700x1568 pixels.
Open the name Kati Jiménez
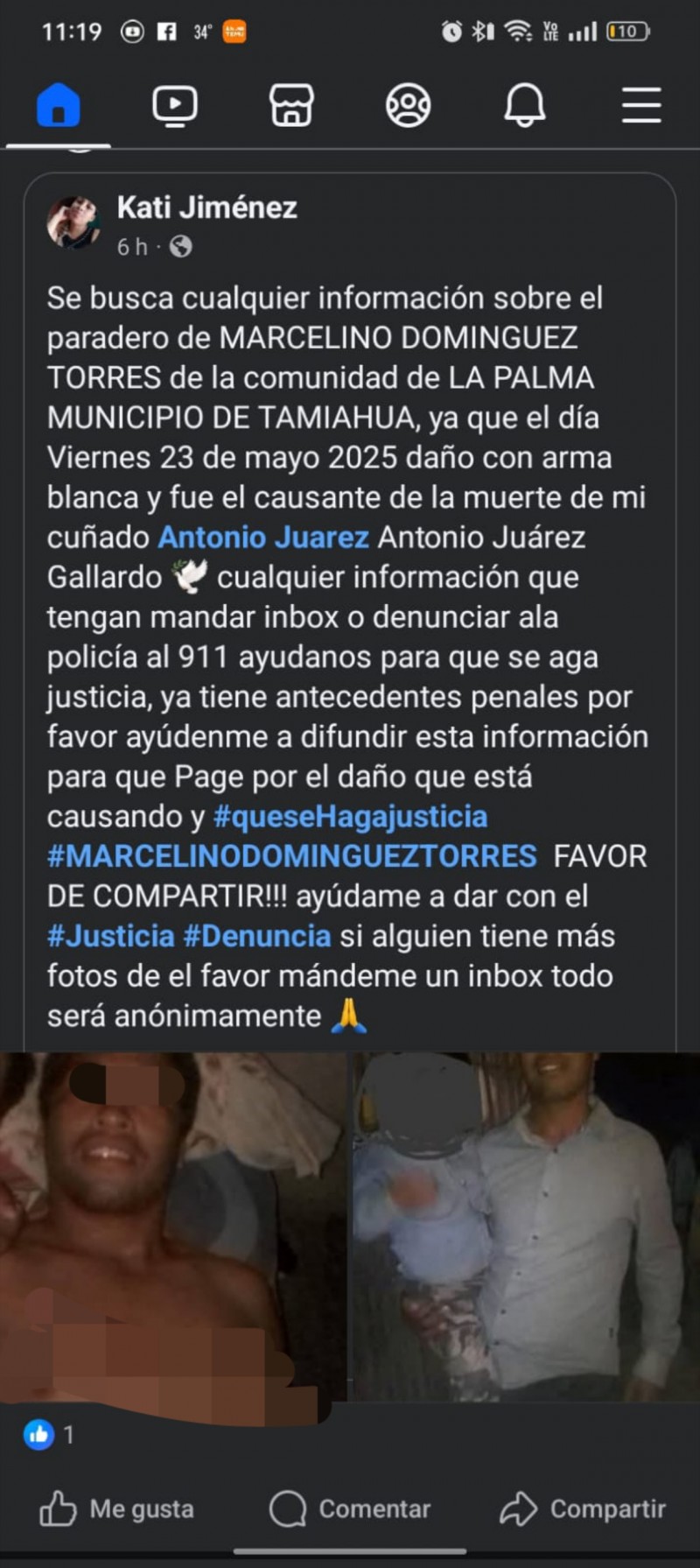click(207, 207)
